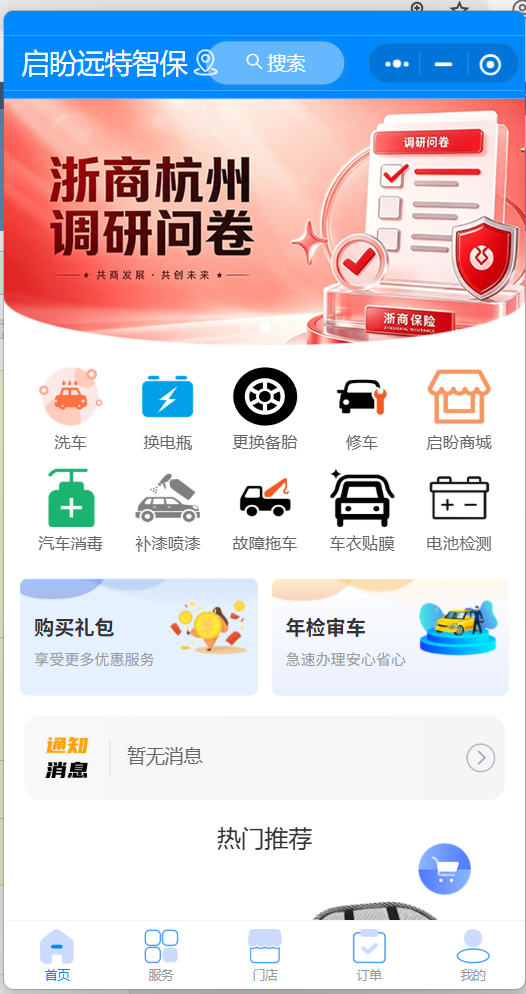The height and width of the screenshot is (994, 526).
Task: Tap the 搜索 search box
Action: (x=276, y=63)
